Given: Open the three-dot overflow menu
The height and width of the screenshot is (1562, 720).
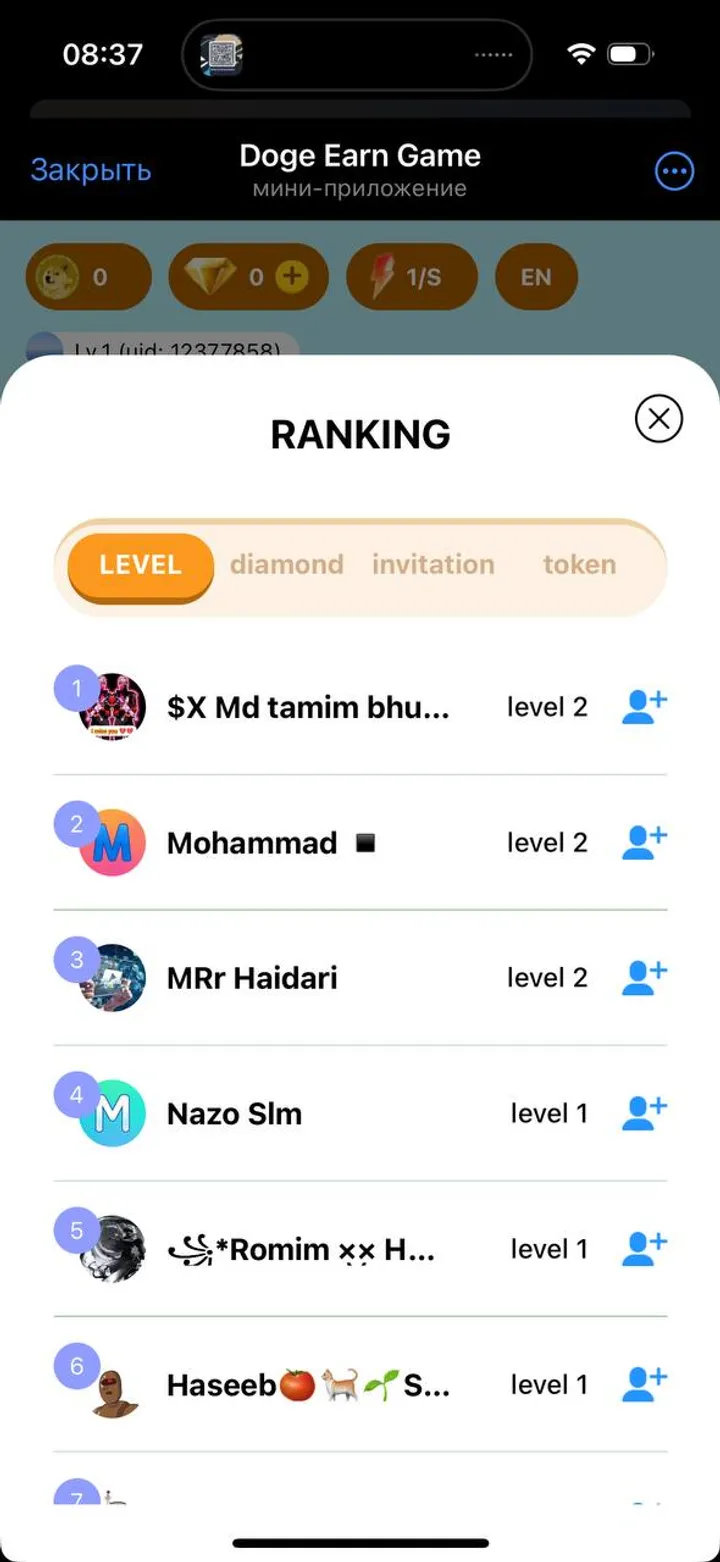Looking at the screenshot, I should 674,172.
